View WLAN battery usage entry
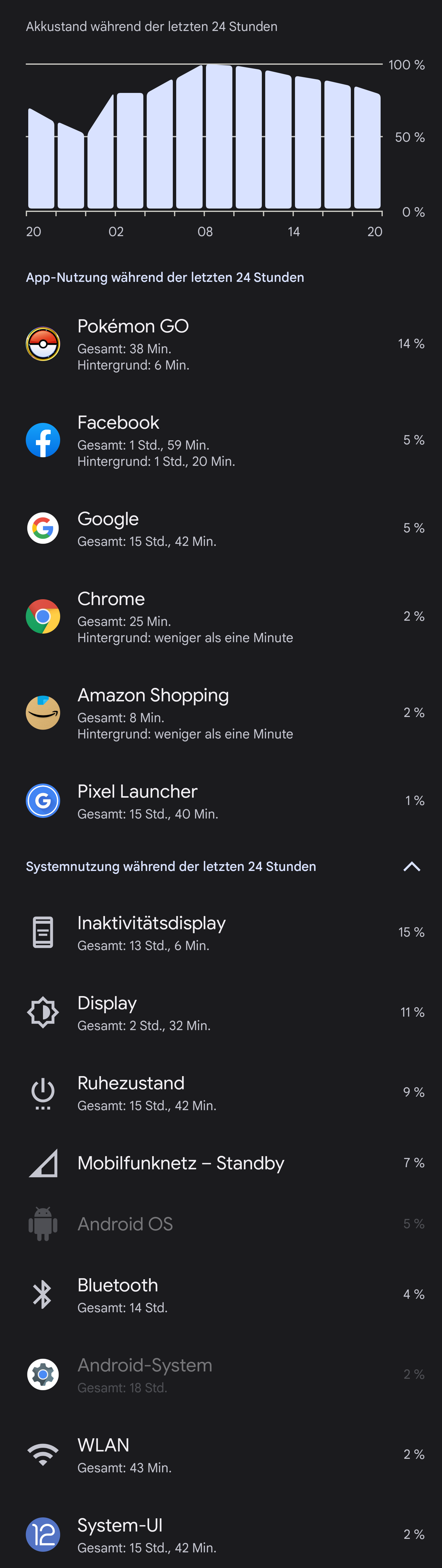442x1568 pixels. 221,1455
